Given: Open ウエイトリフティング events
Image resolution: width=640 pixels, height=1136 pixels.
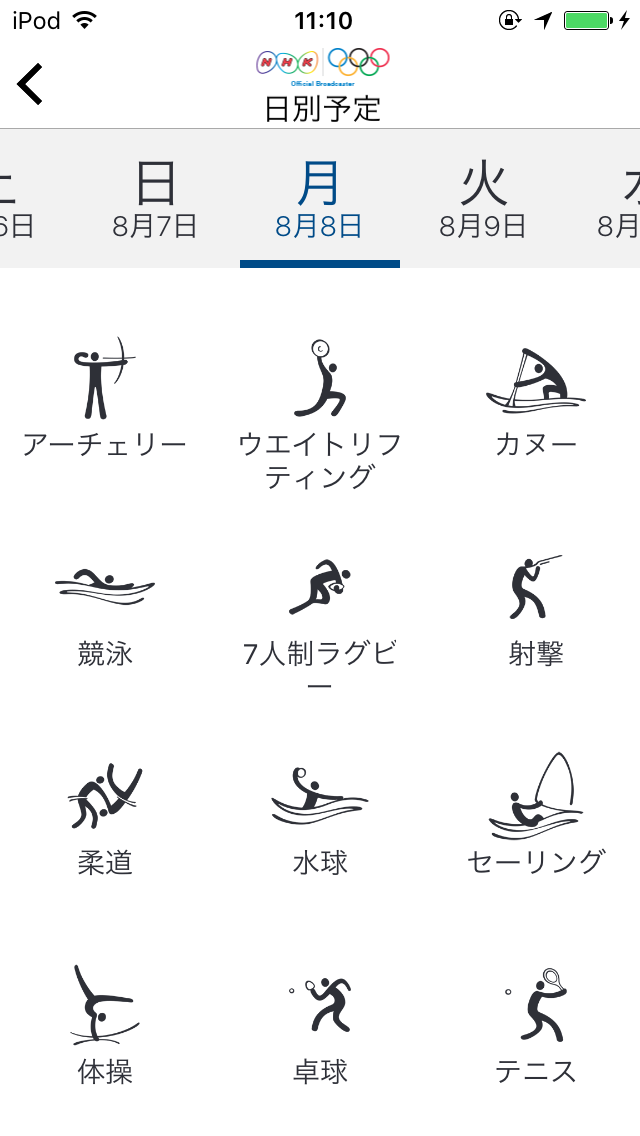Looking at the screenshot, I should (x=320, y=414).
